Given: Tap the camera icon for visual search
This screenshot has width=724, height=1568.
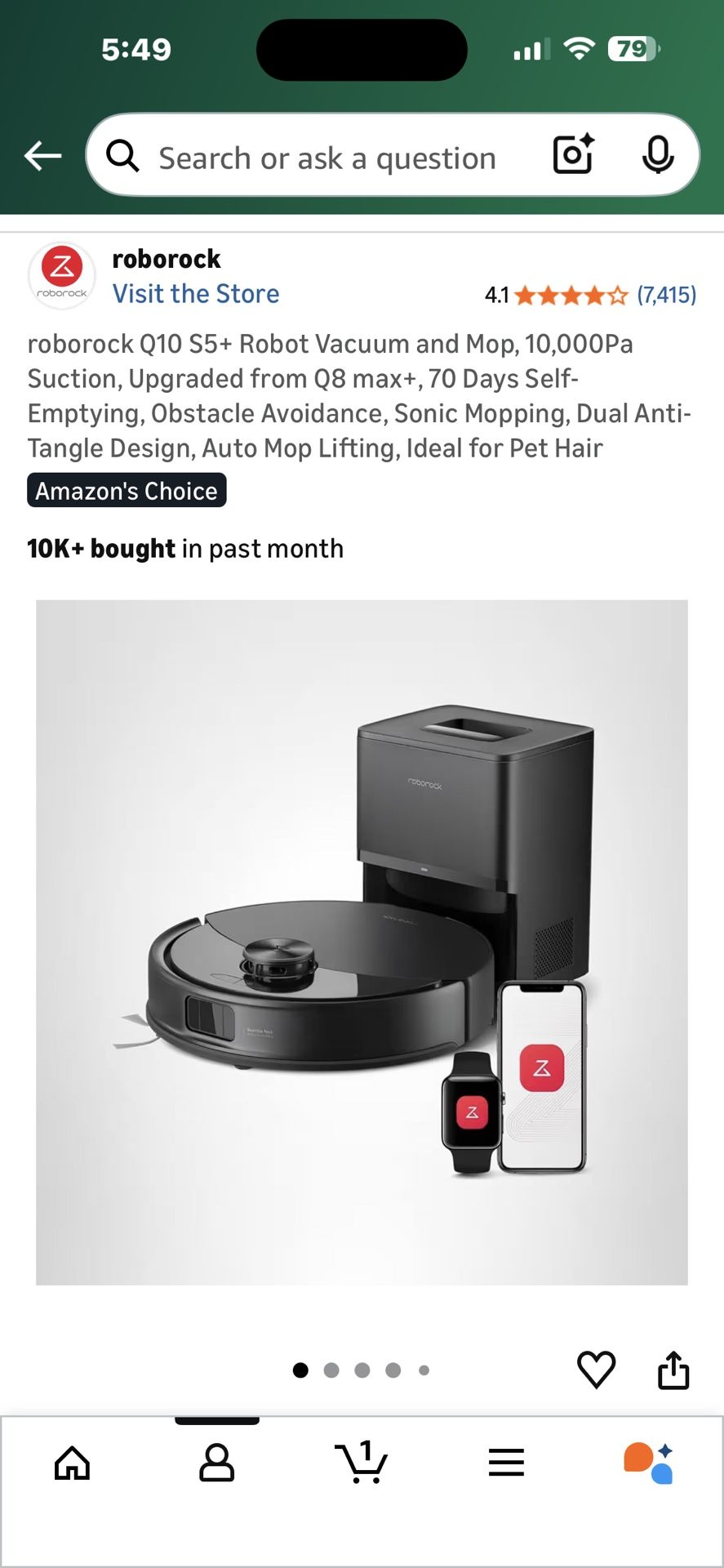Looking at the screenshot, I should click(571, 155).
